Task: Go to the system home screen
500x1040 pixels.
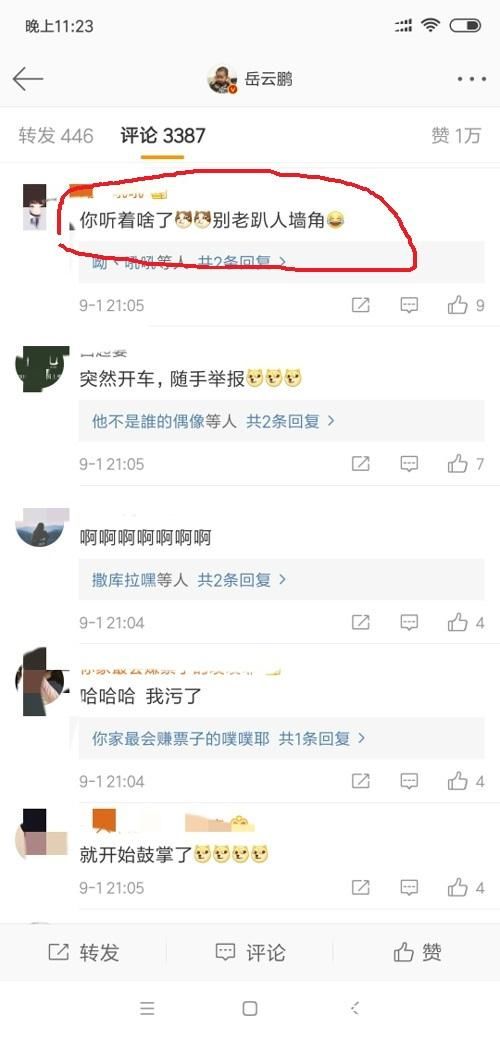Action: coord(250,1009)
